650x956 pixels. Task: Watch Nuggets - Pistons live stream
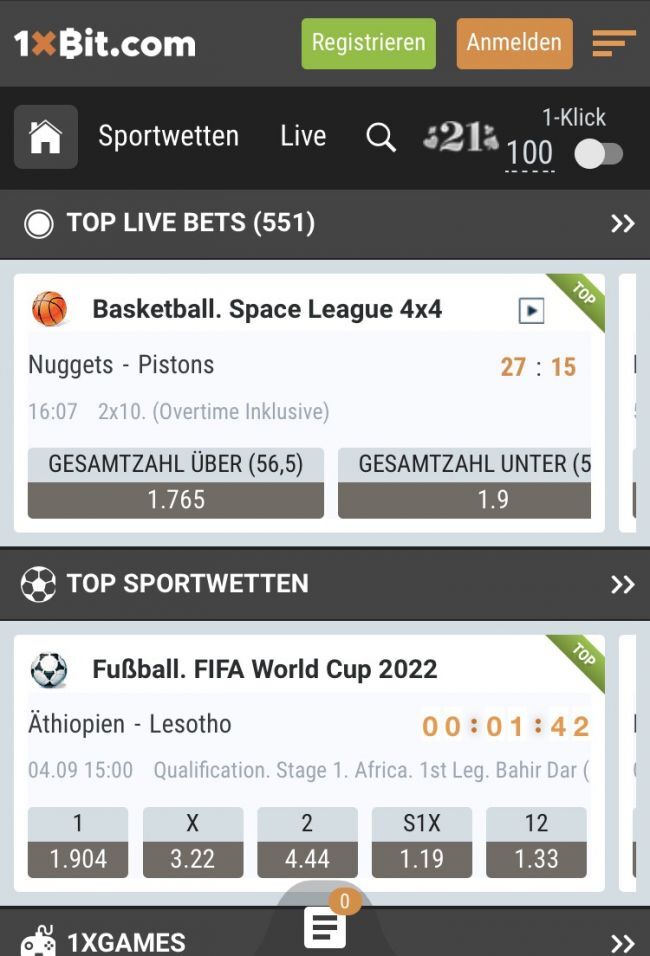click(x=531, y=311)
